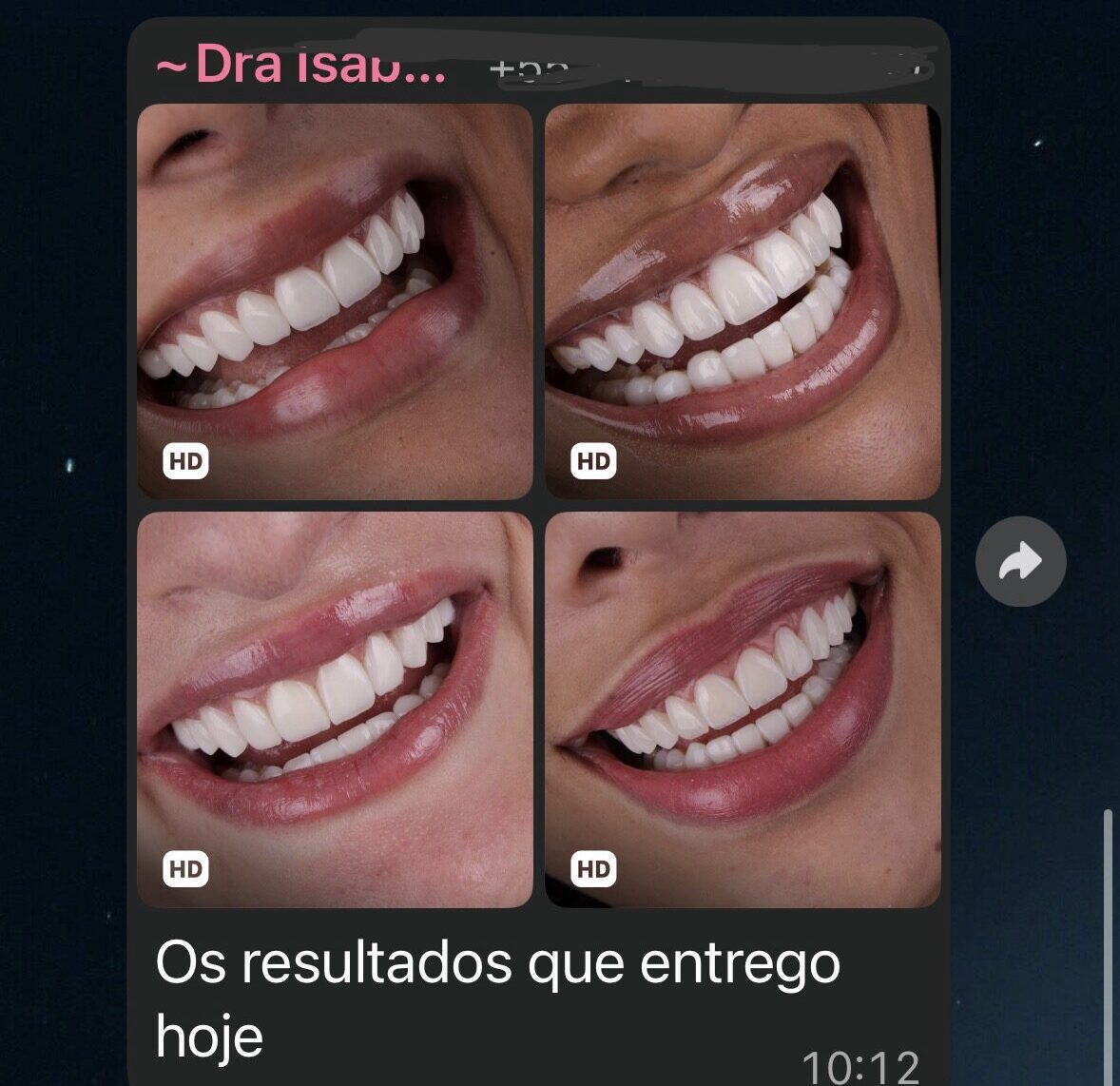Open the first smile photo of the album
Screen dimensions: 1120x1086
coord(335,301)
